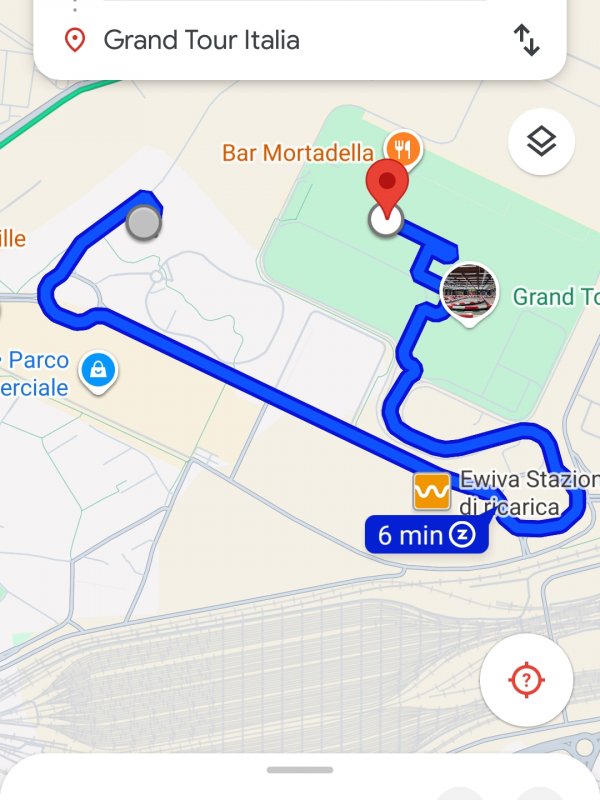Image resolution: width=600 pixels, height=800 pixels.
Task: Open the Grand Tour Italia photo marker
Action: pos(469,289)
